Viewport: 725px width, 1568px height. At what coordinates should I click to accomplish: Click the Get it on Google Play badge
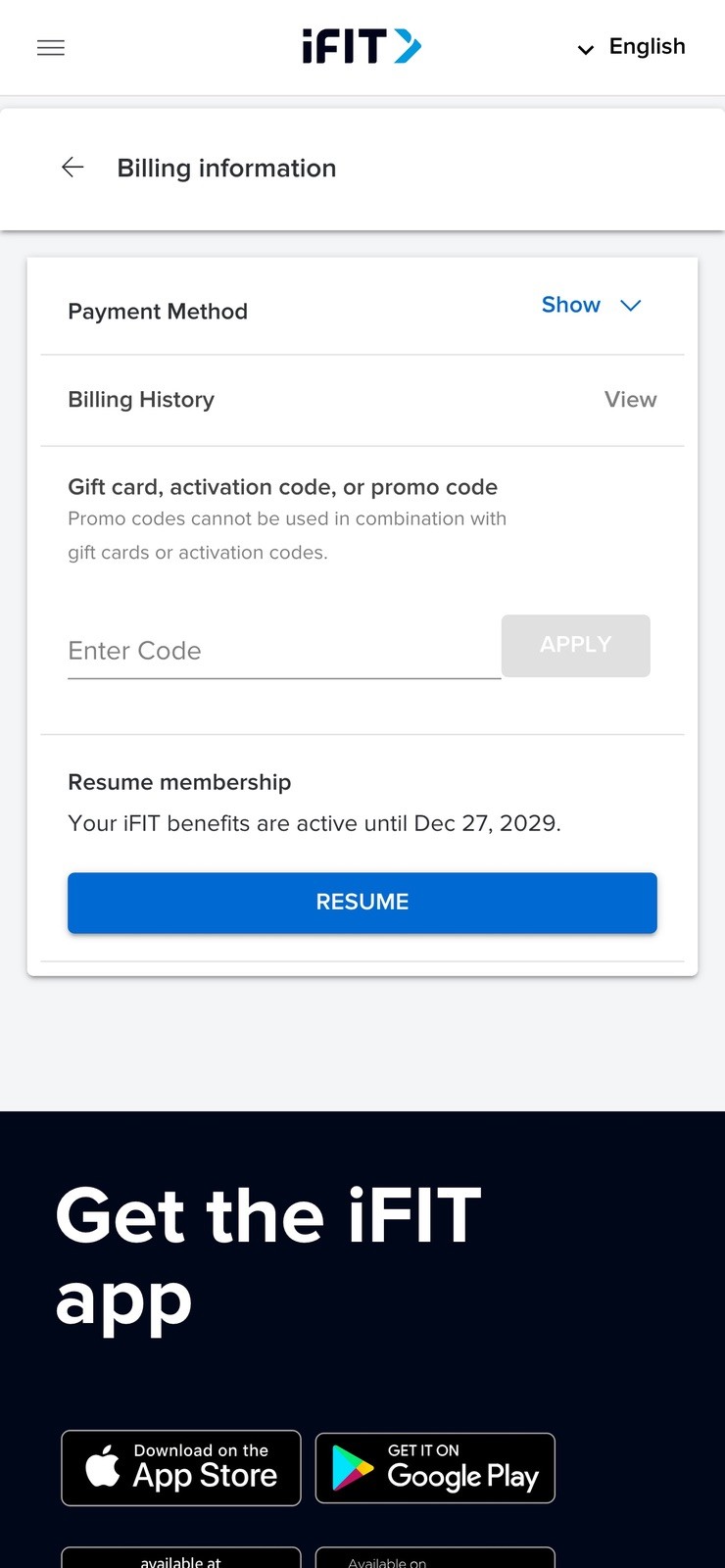pos(434,1467)
